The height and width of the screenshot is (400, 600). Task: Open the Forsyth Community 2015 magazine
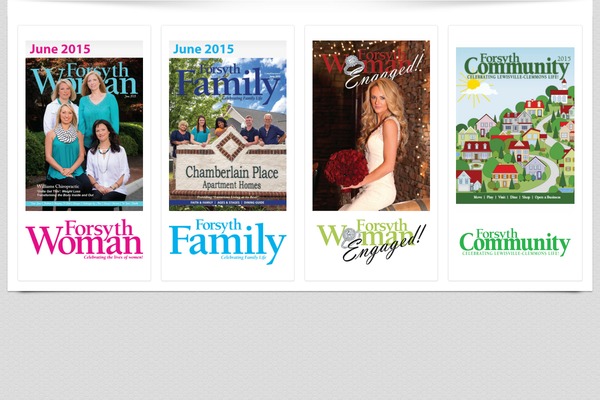(x=515, y=125)
